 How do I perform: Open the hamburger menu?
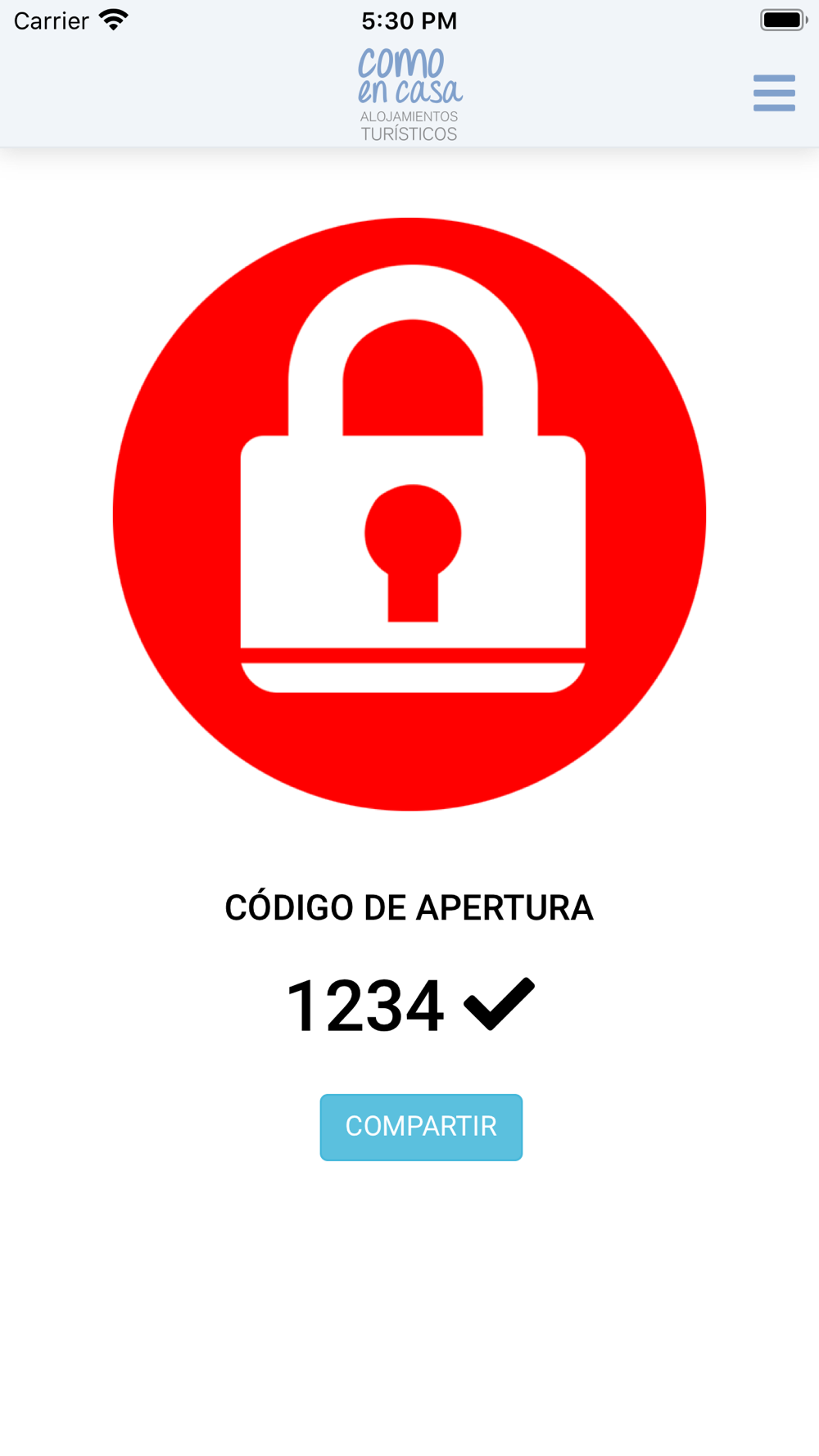click(774, 93)
